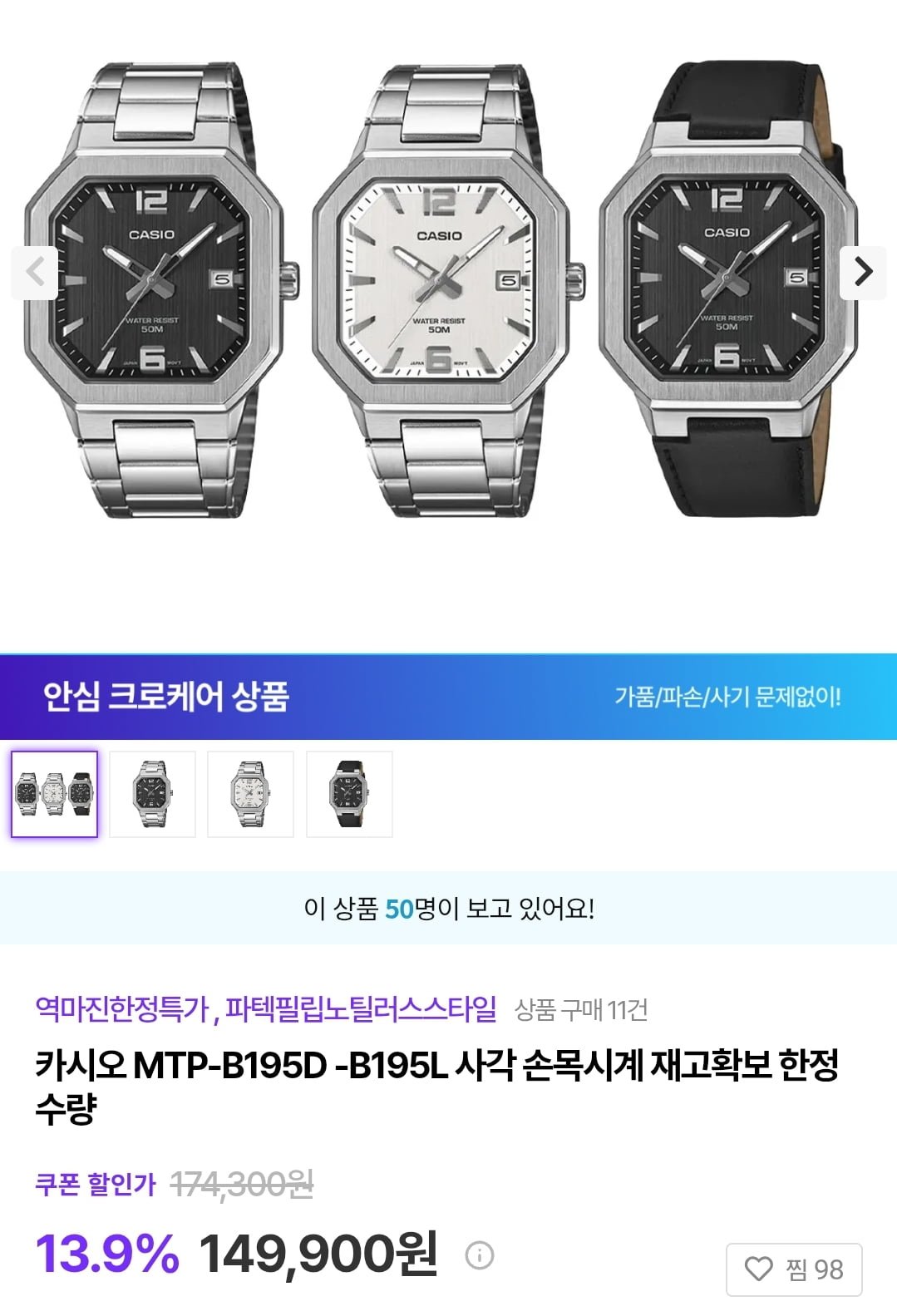Viewport: 897px width, 1316px height.
Task: Add this watch to 찜 wishlist
Action: [794, 1269]
